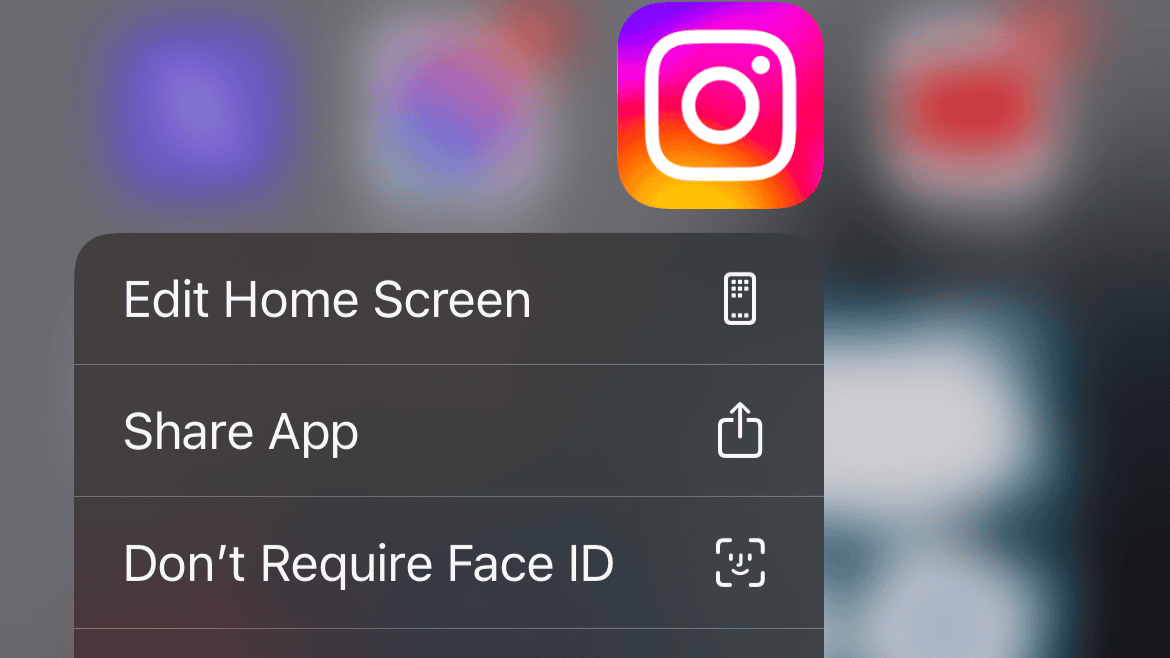Open the Instagram app icon

[720, 106]
